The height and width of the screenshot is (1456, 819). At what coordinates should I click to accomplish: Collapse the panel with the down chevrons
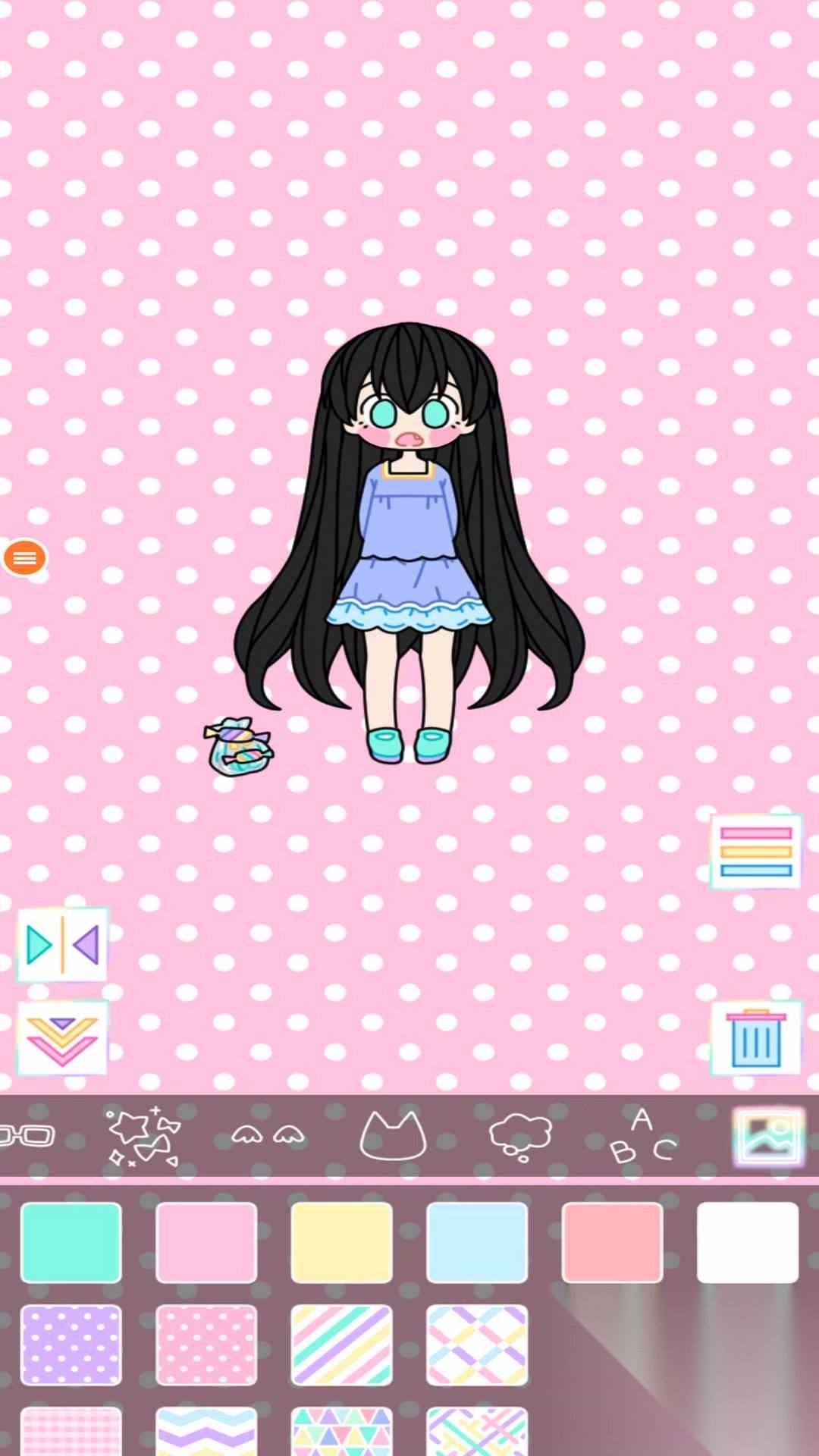click(x=63, y=1038)
